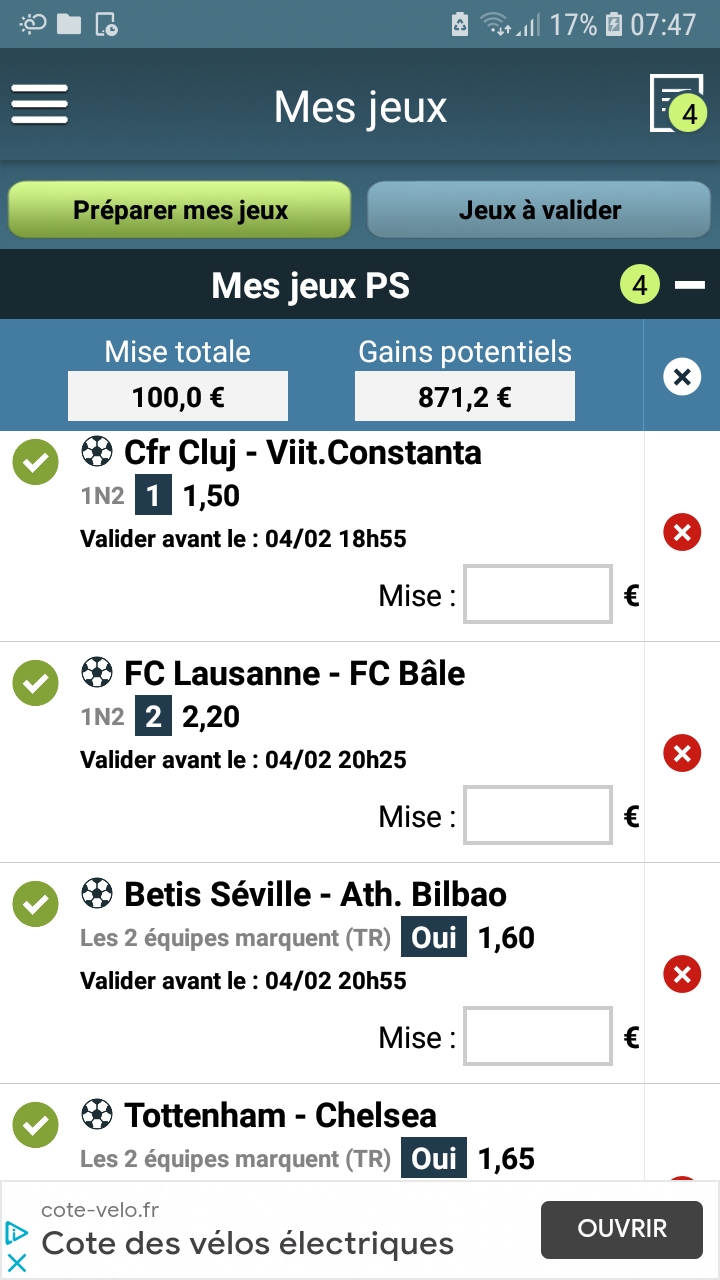This screenshot has height=1280, width=720.
Task: Edit the Mise totale amount field
Action: (x=178, y=397)
